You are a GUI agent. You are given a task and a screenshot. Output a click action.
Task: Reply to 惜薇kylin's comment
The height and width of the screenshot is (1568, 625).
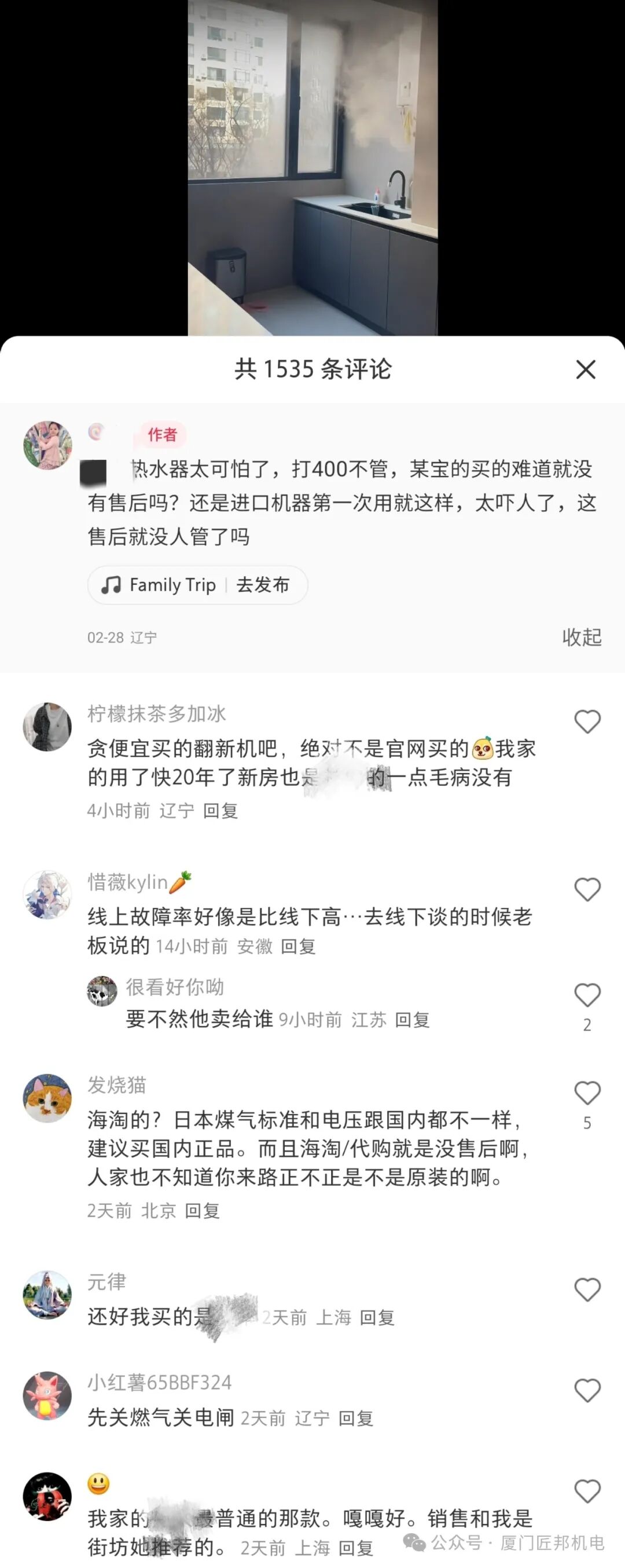coord(298,947)
